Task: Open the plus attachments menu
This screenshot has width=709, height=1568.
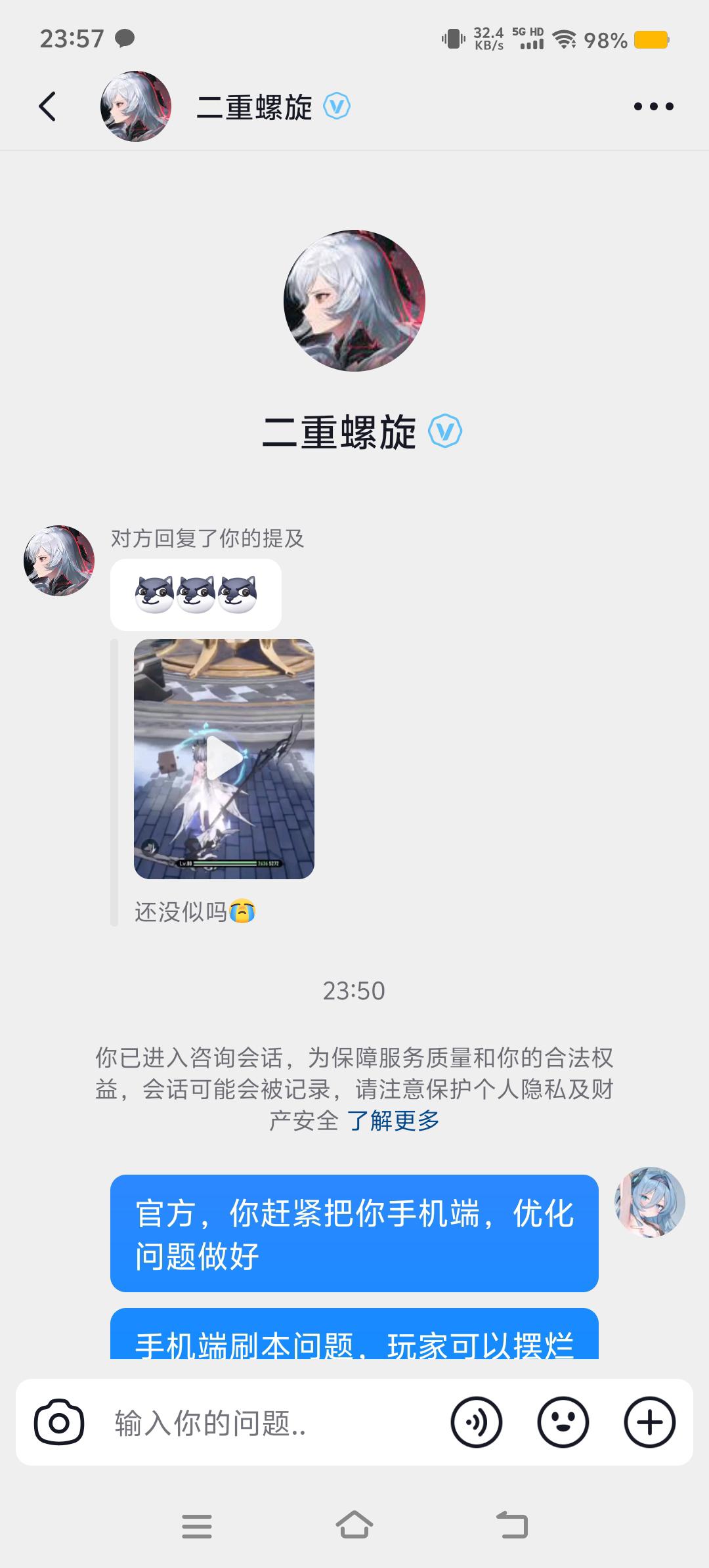Action: pyautogui.click(x=649, y=1422)
